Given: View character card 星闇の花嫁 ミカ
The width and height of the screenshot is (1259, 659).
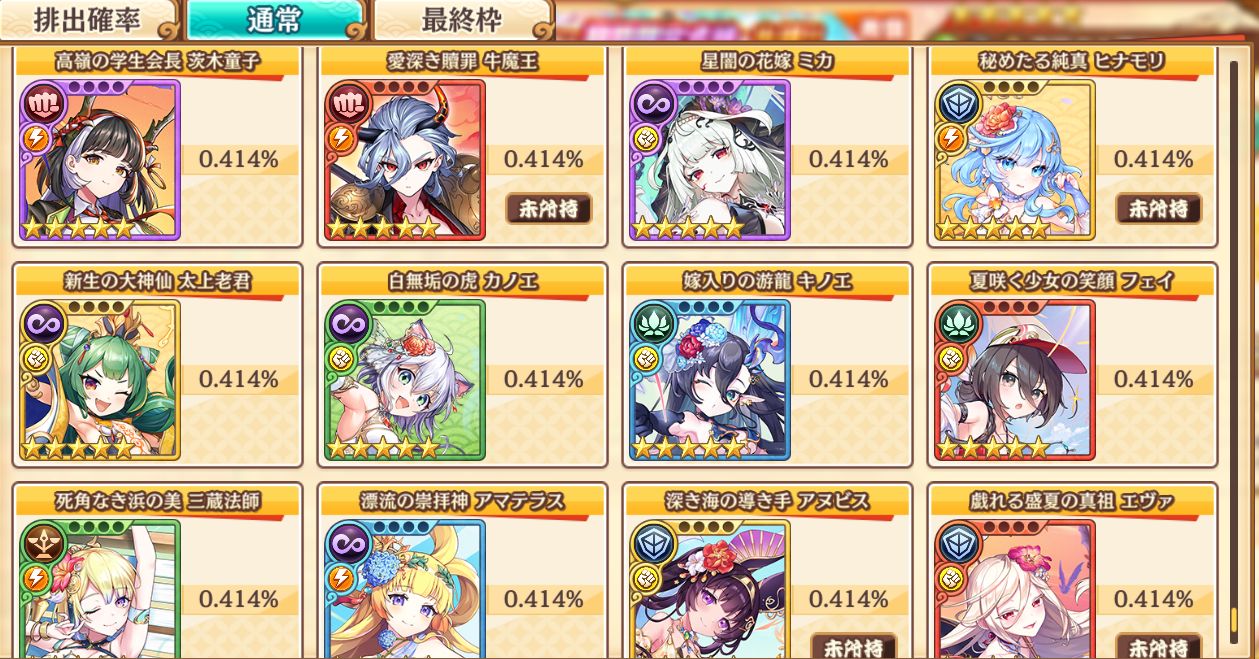Looking at the screenshot, I should 710,160.
